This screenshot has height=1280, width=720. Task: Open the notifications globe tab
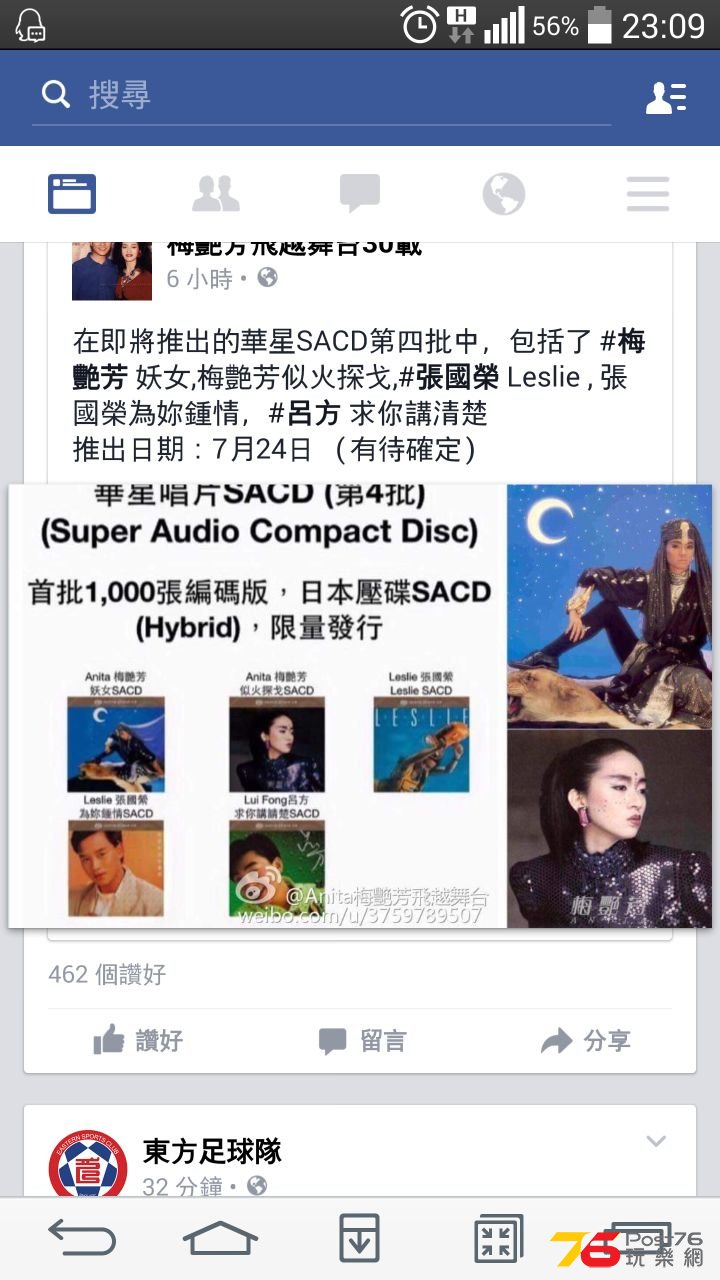(504, 193)
